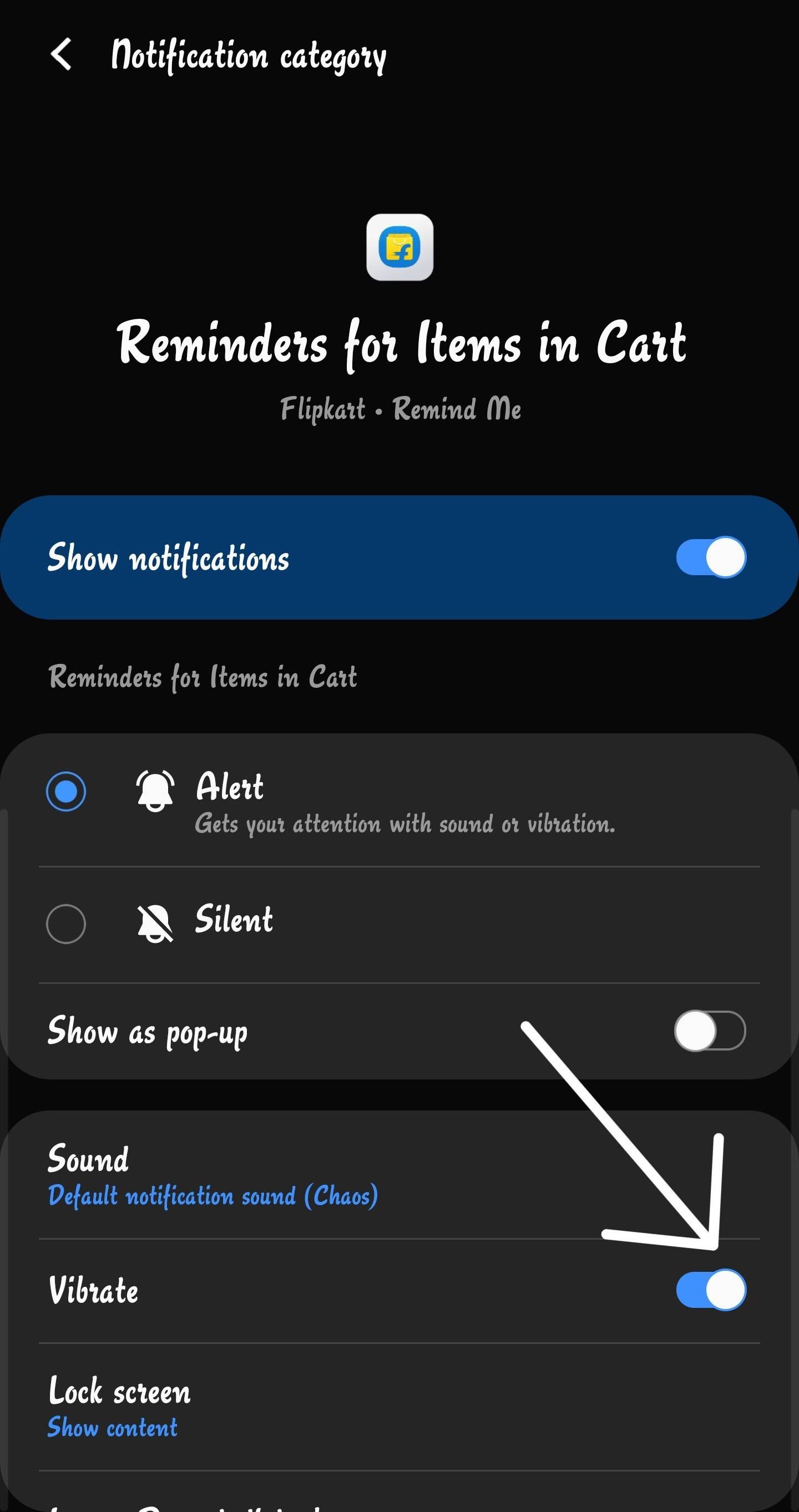Turn off Show notifications switch
Viewport: 799px width, 1512px height.
(x=710, y=557)
